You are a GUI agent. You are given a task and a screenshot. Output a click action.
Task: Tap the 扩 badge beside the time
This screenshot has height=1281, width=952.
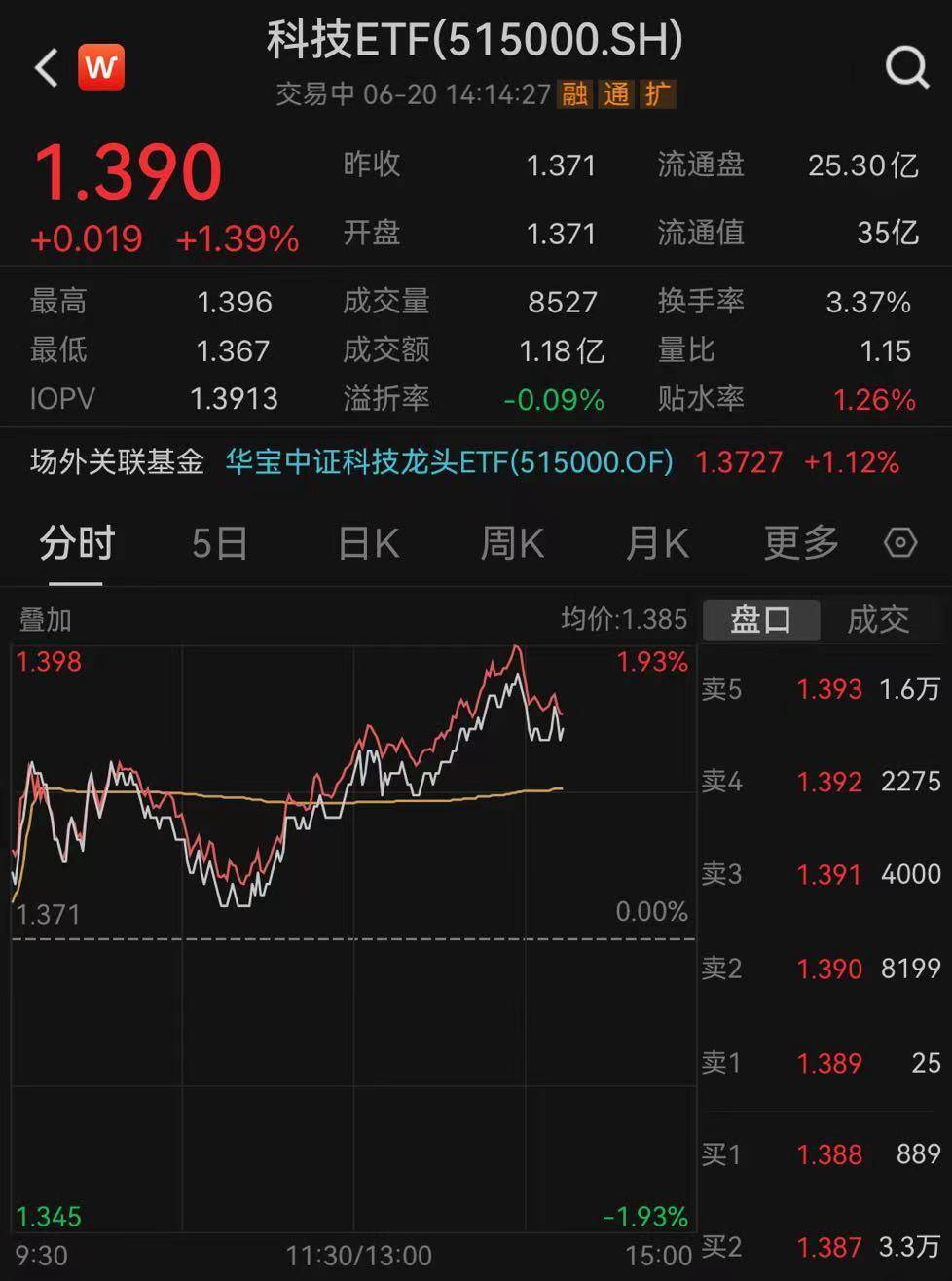click(660, 96)
